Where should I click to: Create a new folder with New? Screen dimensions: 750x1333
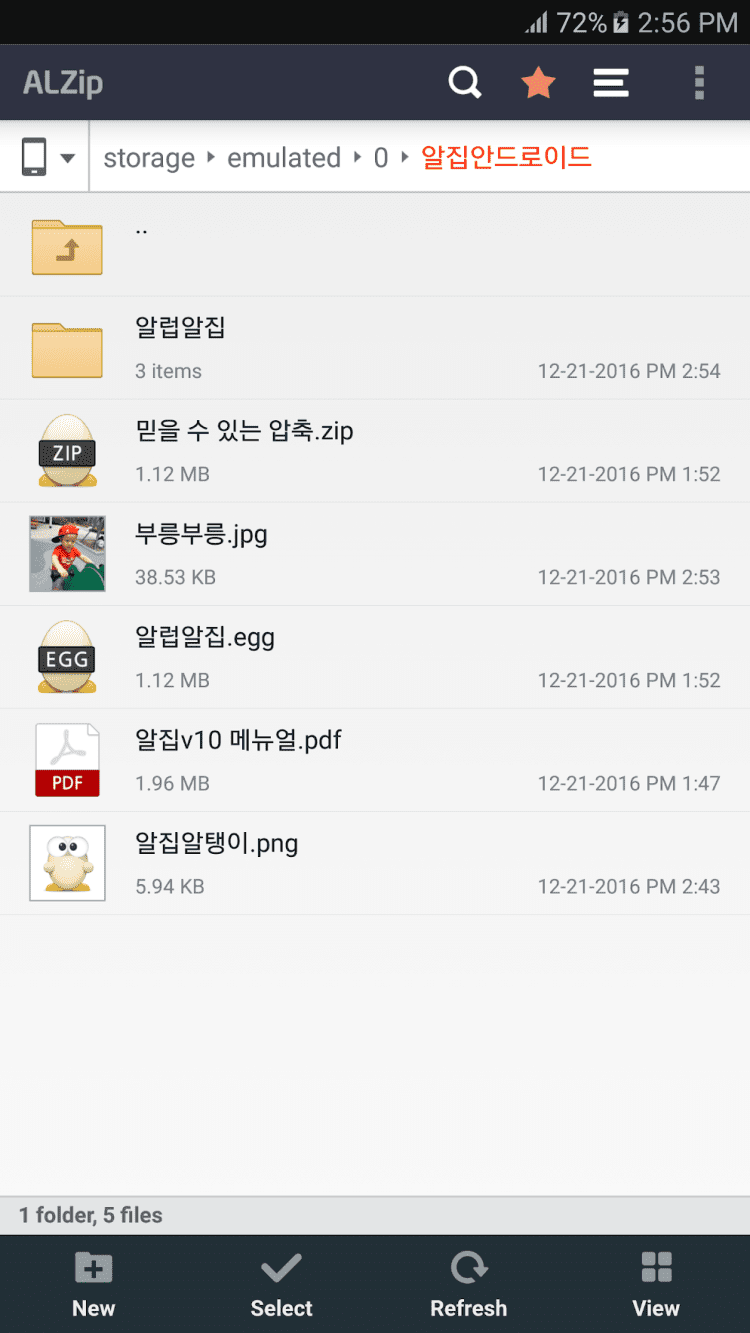[x=94, y=1285]
